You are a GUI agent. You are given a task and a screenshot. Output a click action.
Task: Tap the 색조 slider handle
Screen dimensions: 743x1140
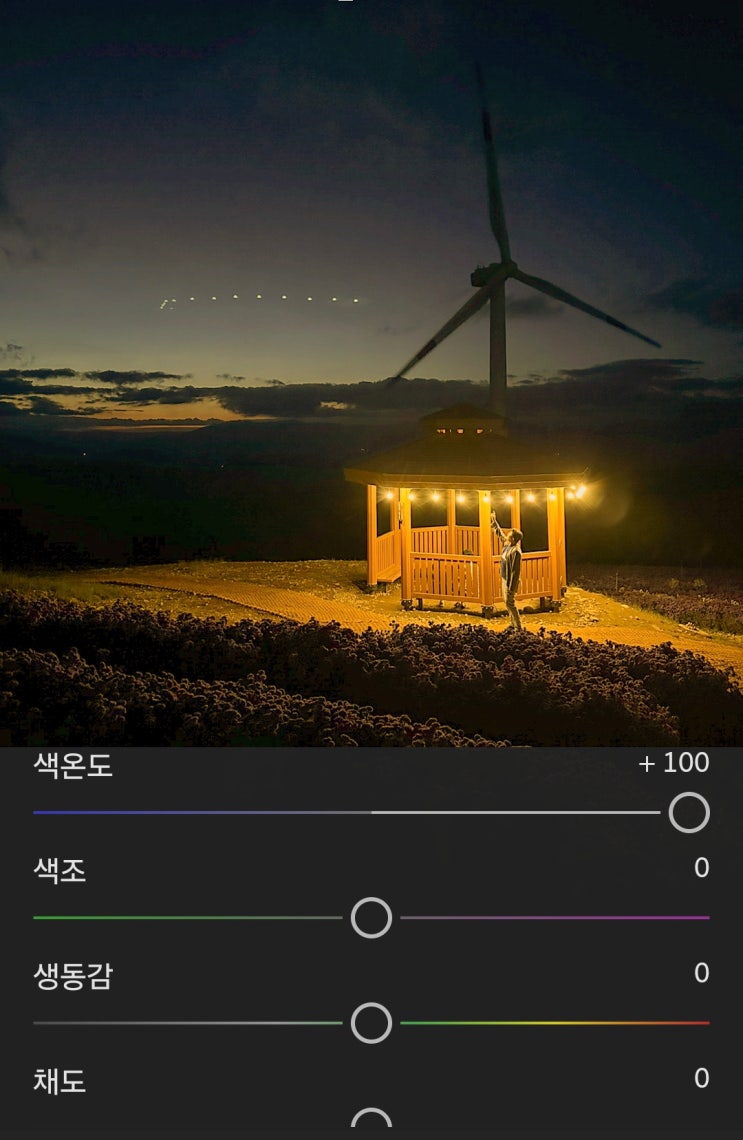(x=371, y=918)
